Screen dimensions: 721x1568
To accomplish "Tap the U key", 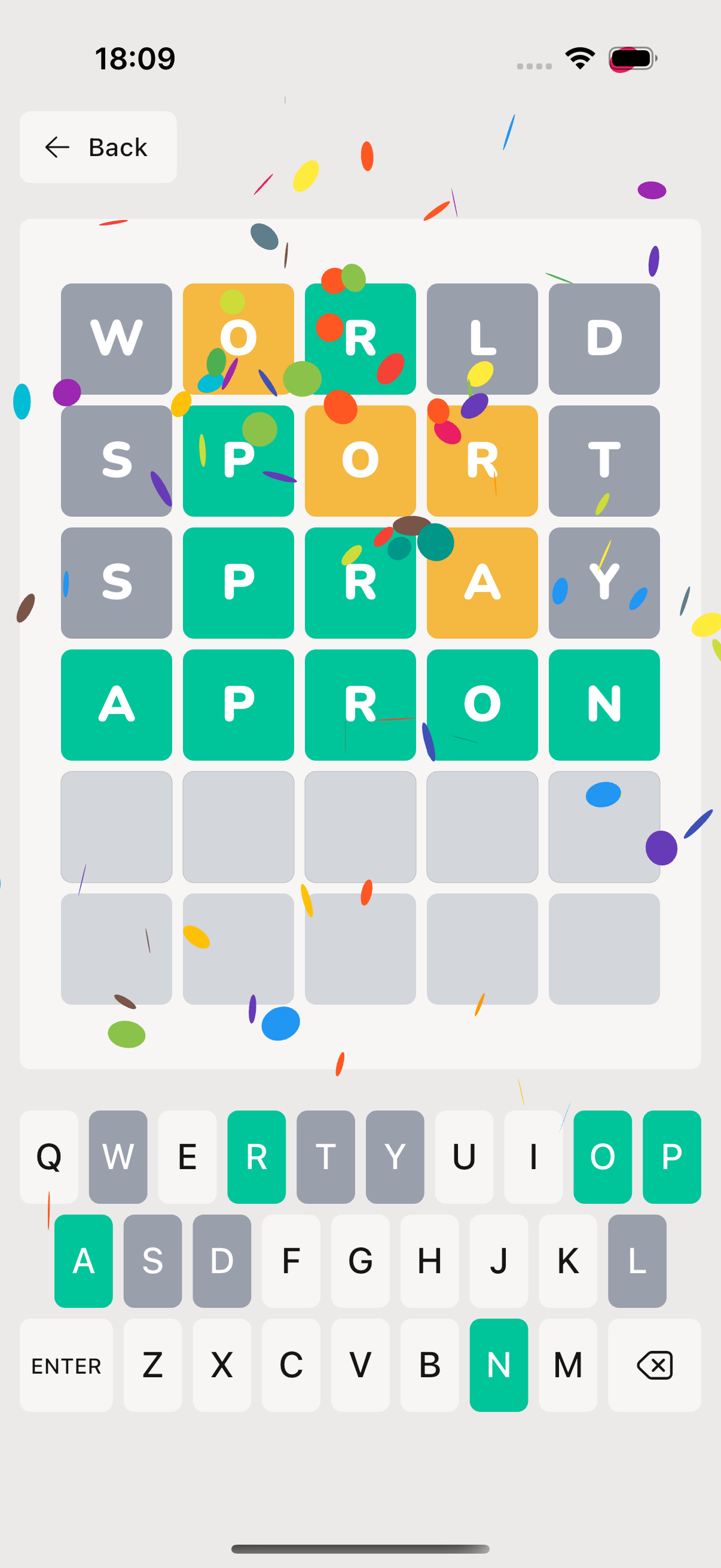I will click(x=464, y=1157).
